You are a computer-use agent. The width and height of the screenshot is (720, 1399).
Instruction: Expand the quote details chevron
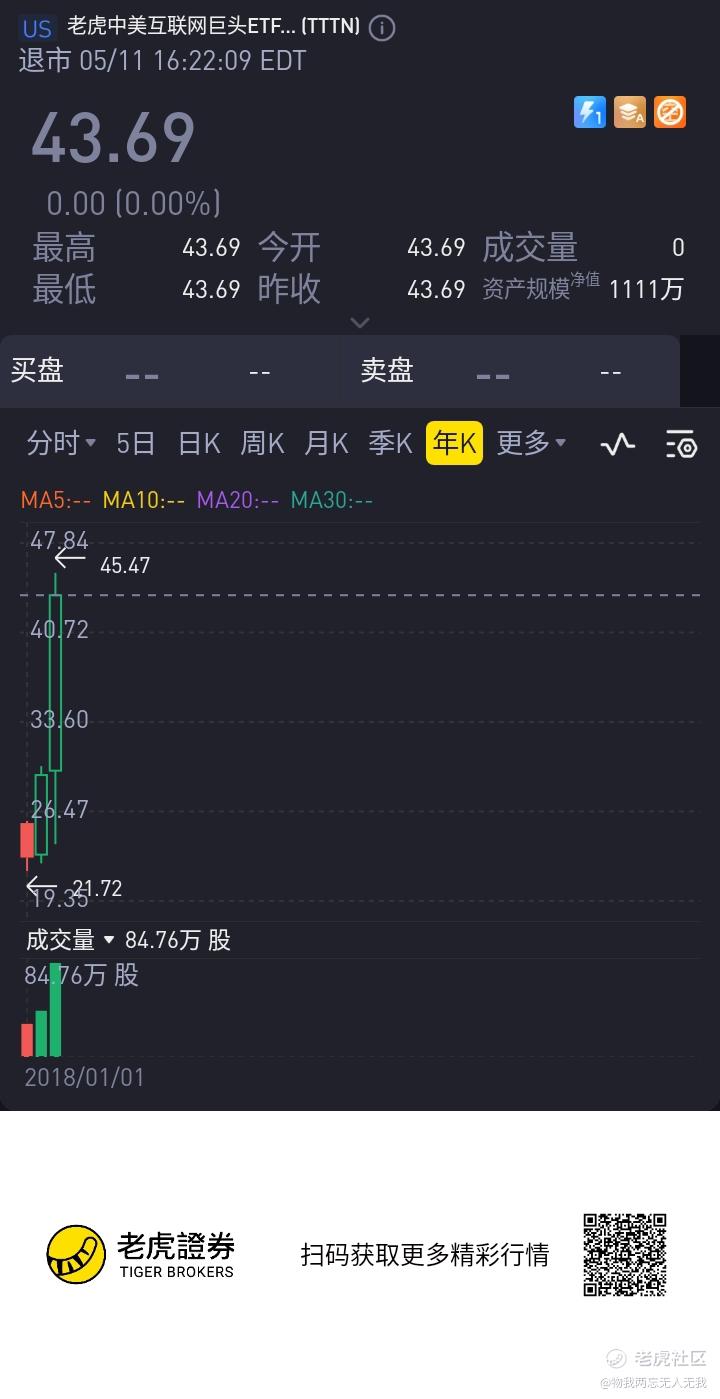point(360,322)
